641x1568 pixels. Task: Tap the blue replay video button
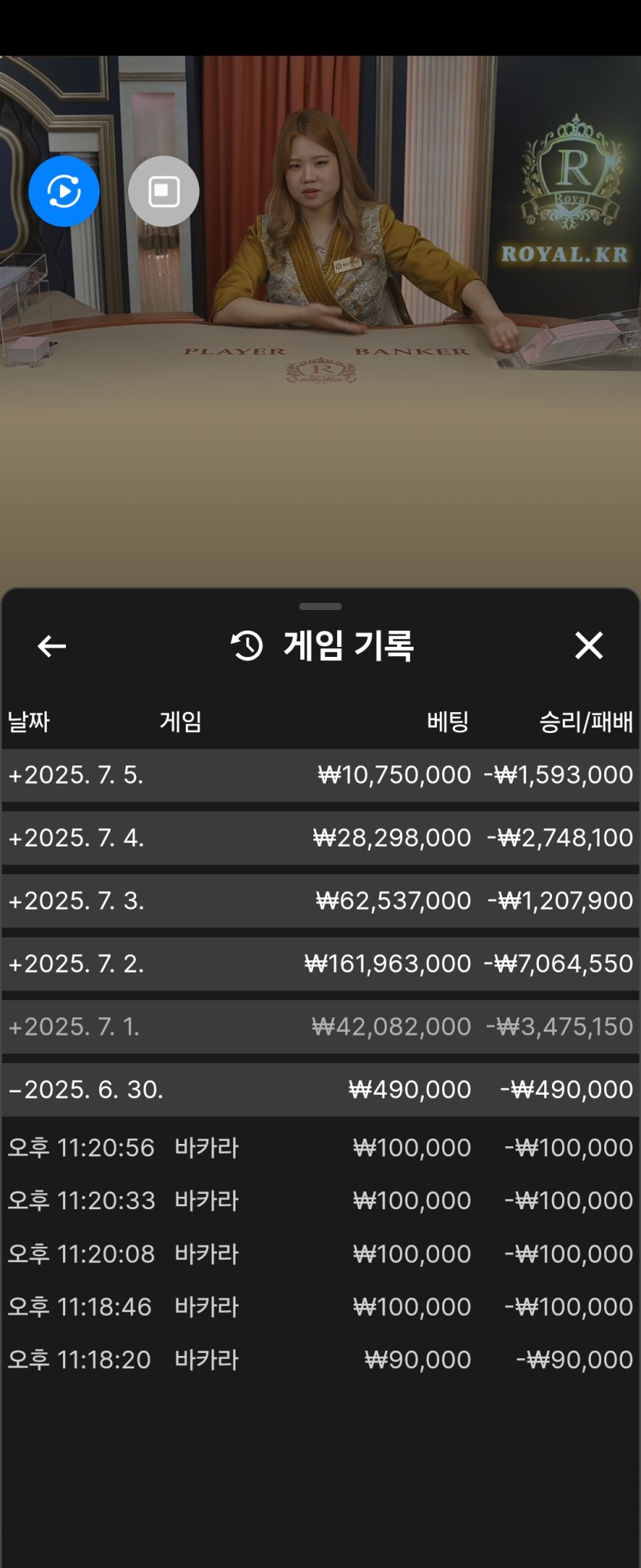coord(64,191)
